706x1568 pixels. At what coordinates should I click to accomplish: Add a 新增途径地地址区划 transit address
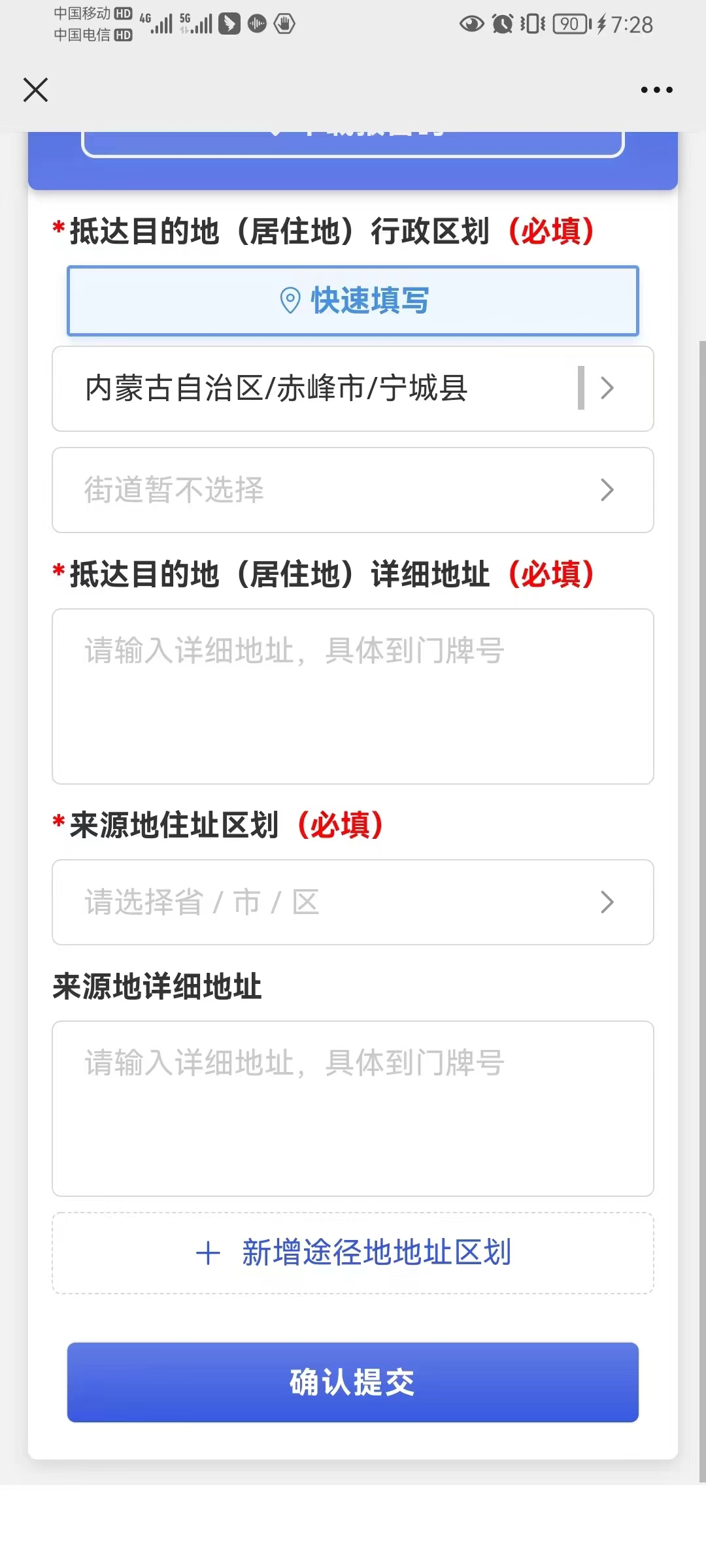[x=353, y=1253]
